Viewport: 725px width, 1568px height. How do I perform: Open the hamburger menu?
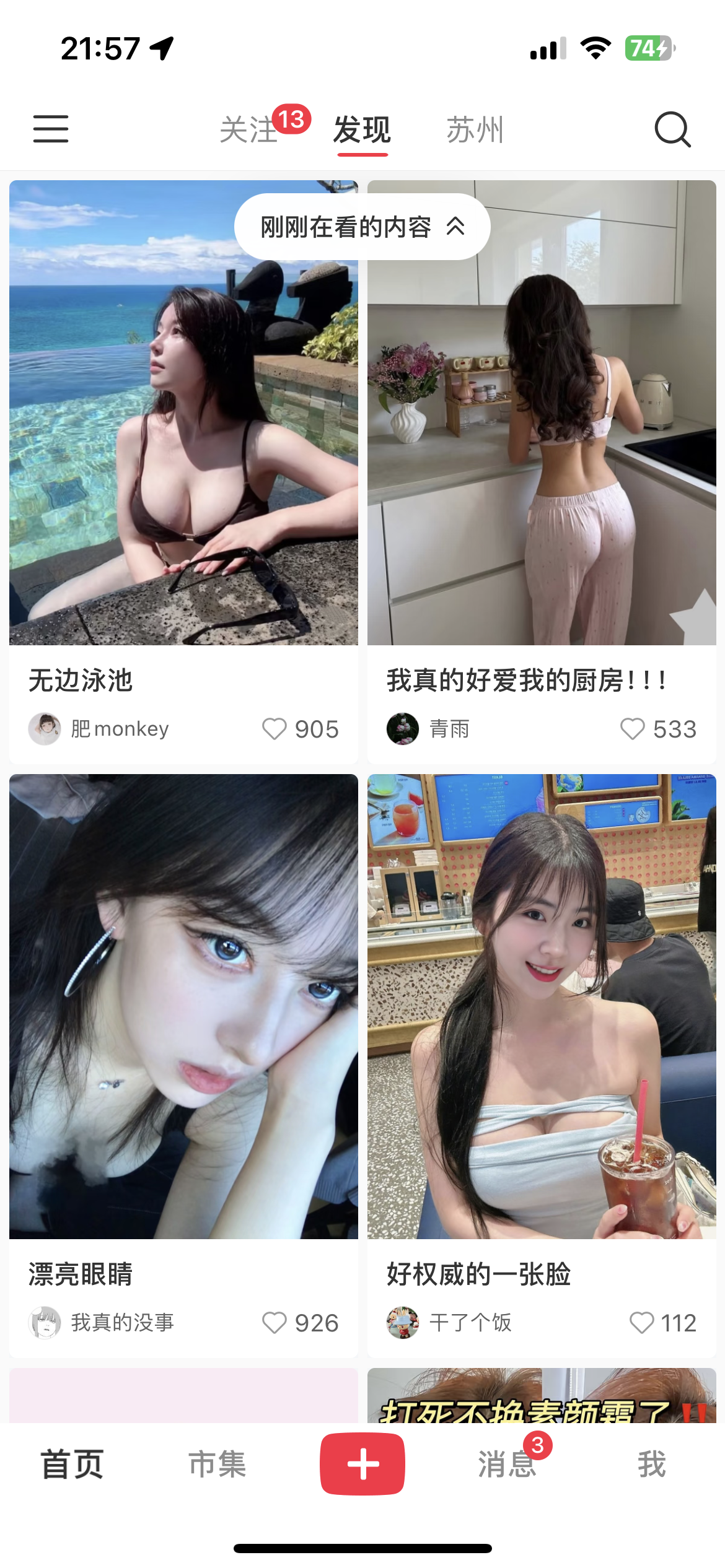click(x=51, y=129)
